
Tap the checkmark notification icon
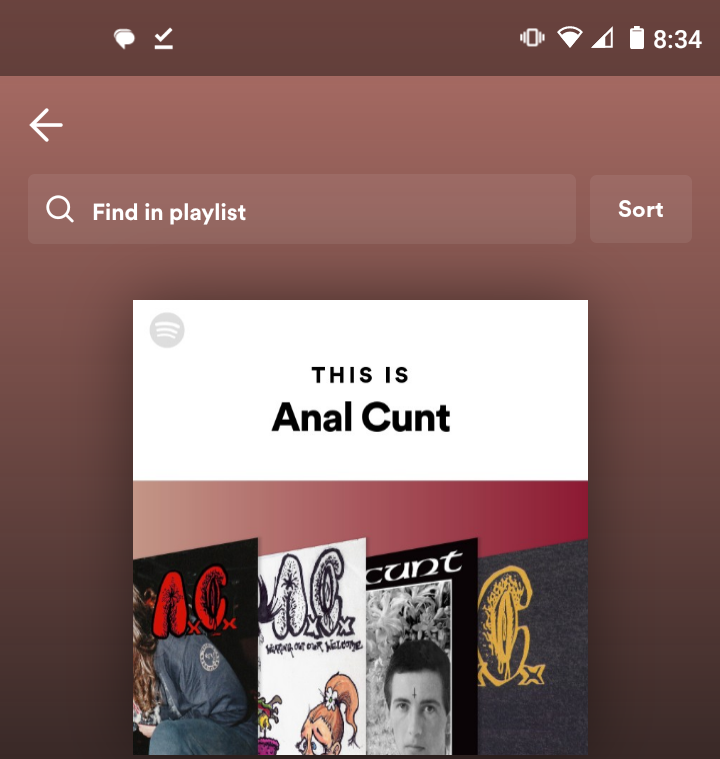[162, 38]
